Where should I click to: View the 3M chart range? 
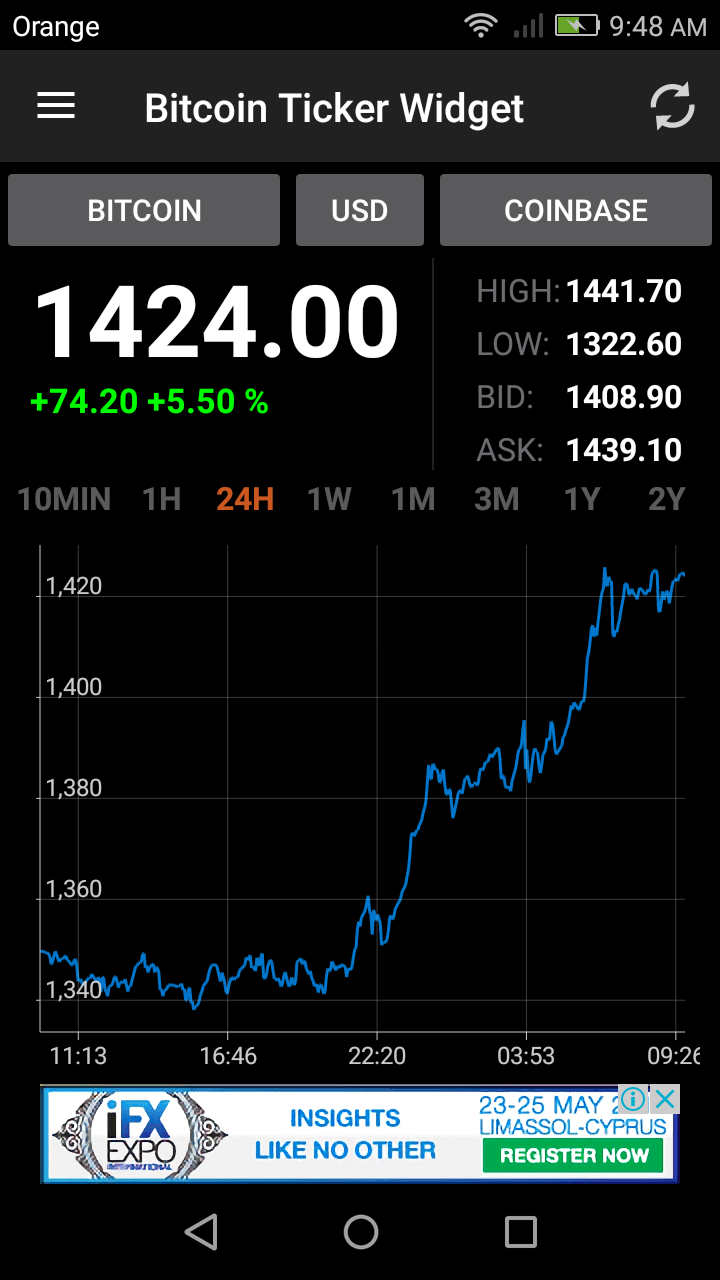497,499
